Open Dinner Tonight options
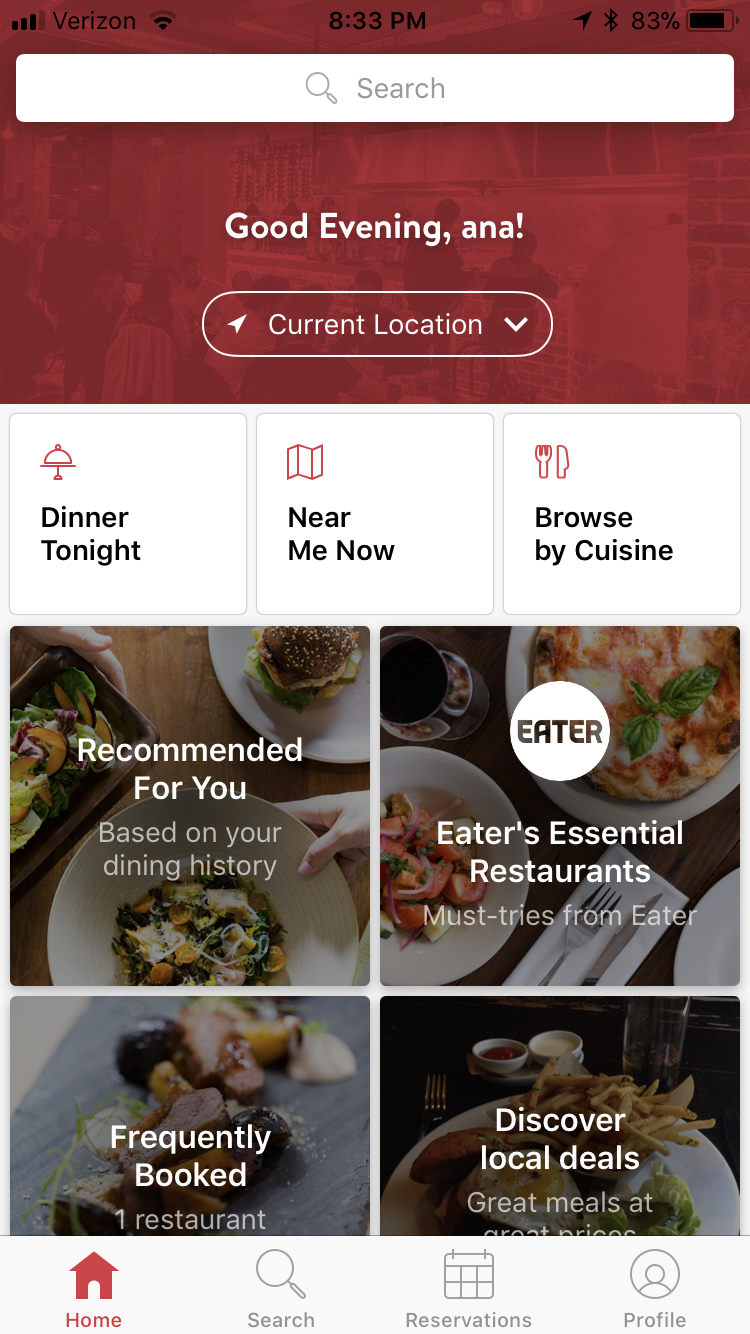Image resolution: width=750 pixels, height=1334 pixels. click(x=128, y=513)
